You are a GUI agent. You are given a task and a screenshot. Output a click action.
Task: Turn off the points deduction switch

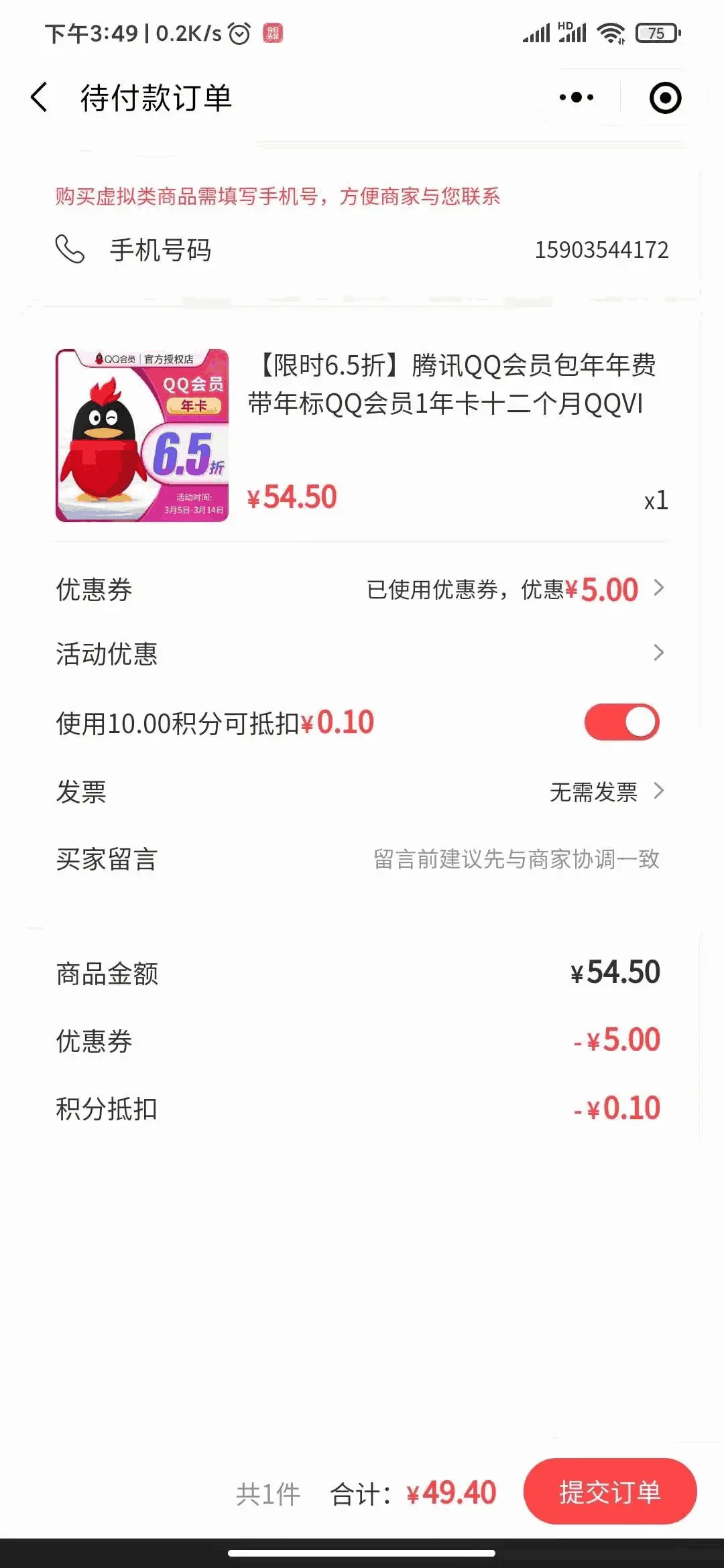coord(621,722)
